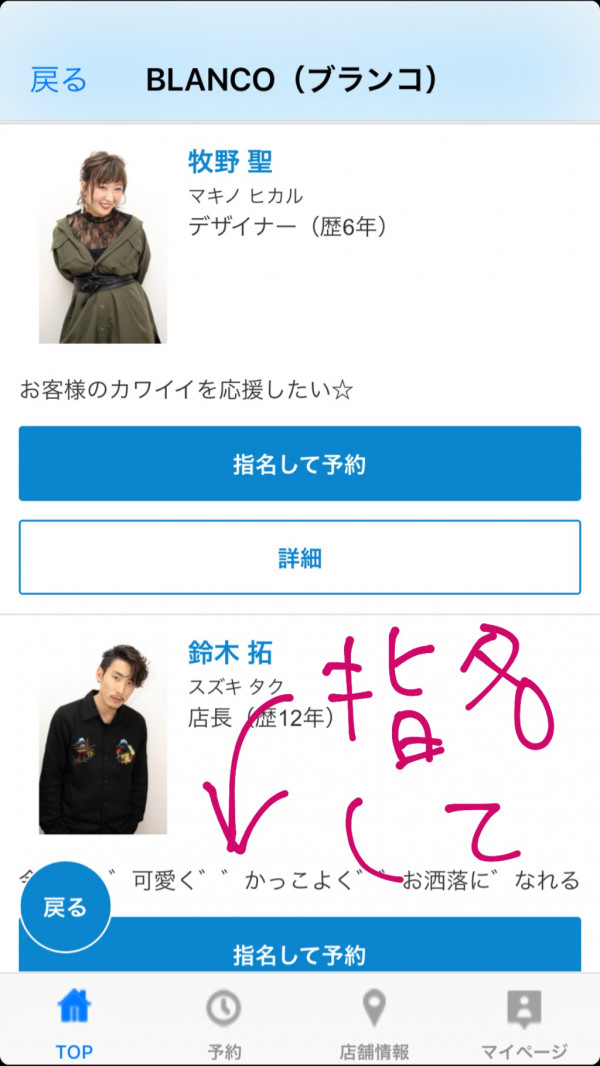Tap the 戻る link in the header
Viewport: 600px width, 1066px height.
click(x=58, y=80)
